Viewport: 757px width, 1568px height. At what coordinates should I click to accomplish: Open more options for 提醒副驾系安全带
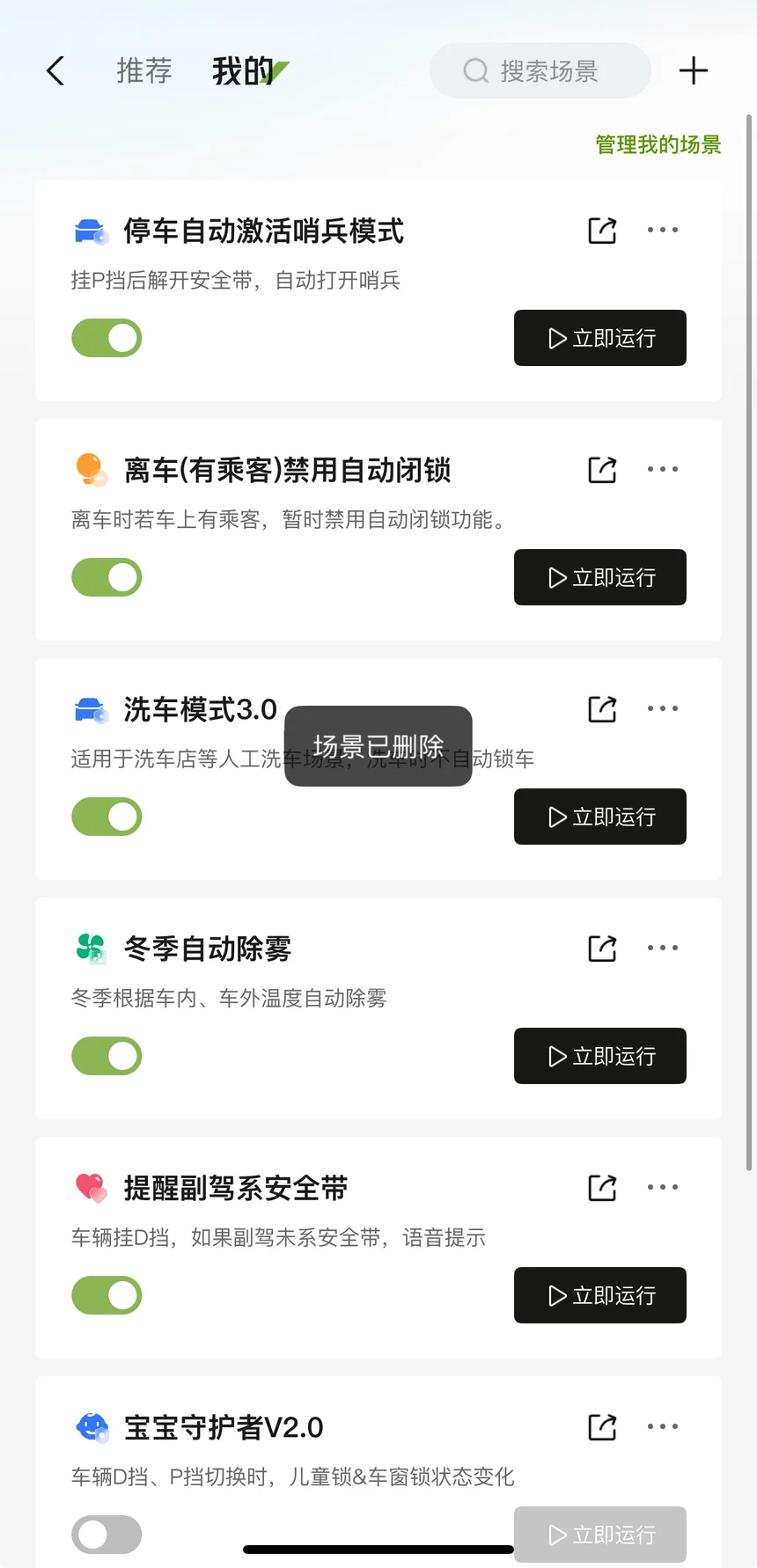click(663, 1187)
